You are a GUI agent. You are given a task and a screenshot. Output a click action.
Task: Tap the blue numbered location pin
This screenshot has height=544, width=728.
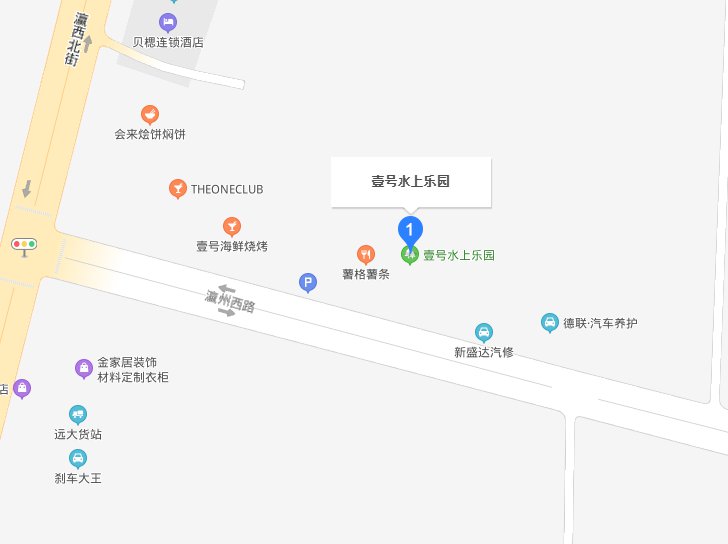410,230
